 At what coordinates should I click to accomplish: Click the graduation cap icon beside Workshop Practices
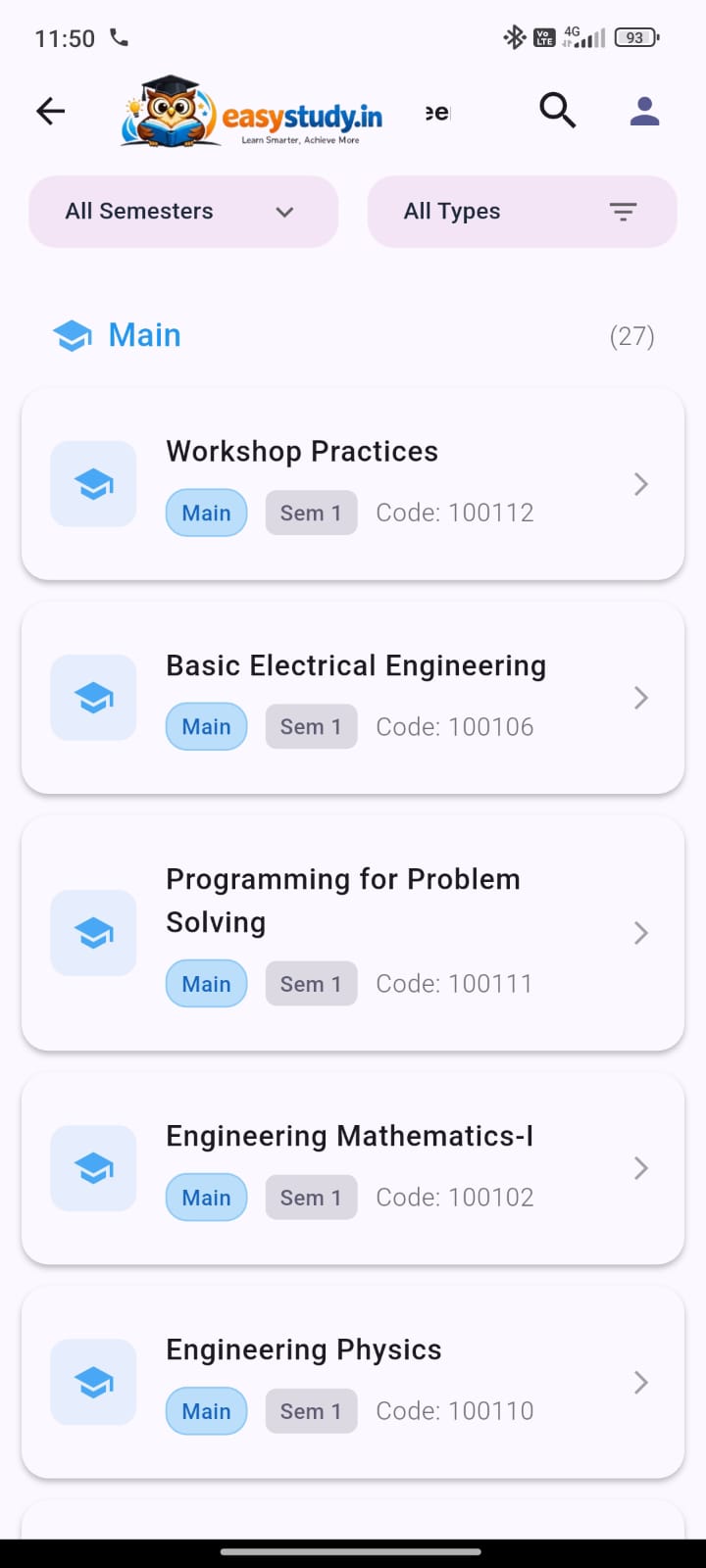(93, 483)
